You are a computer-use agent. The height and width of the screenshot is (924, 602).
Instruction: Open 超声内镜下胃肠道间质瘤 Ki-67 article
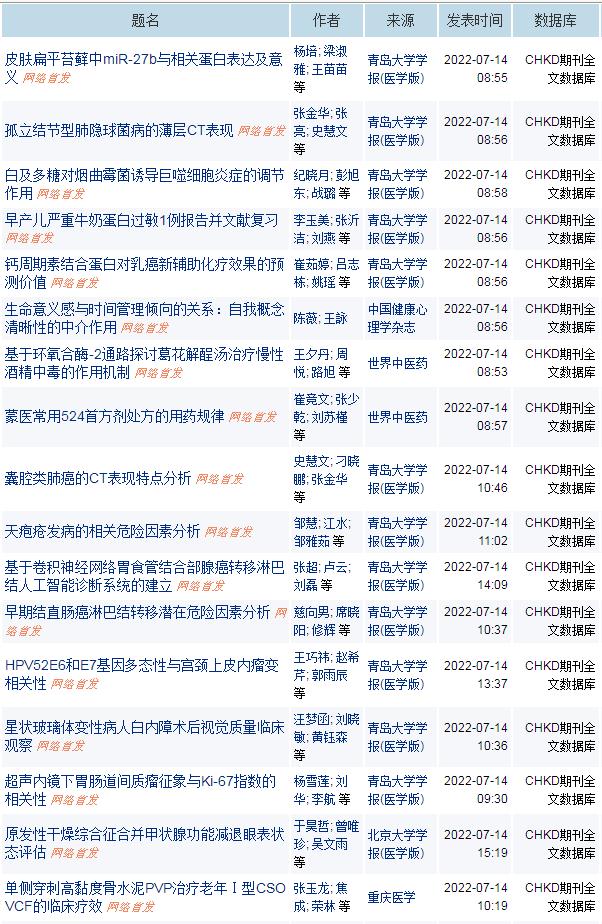click(139, 781)
